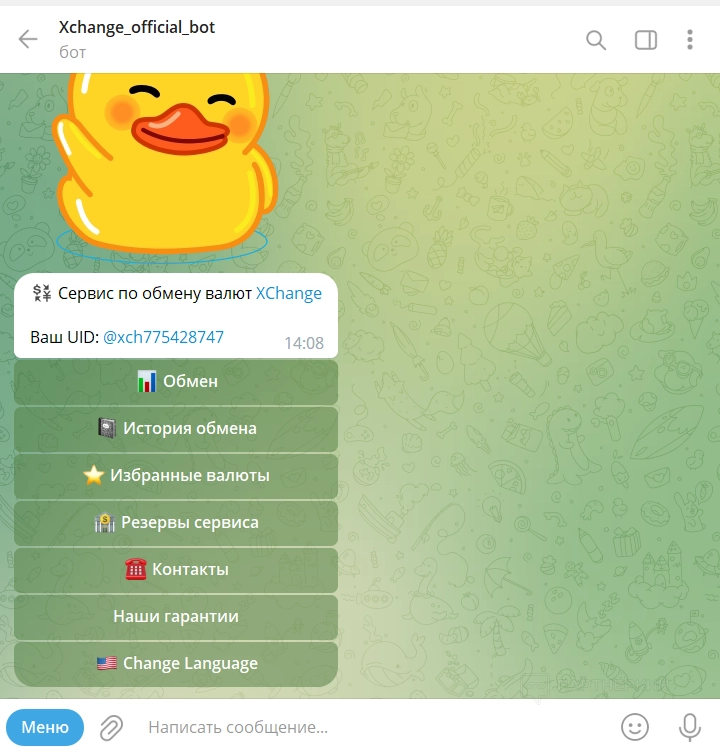This screenshot has height=756, width=720.
Task: Search within this chat
Action: point(596,40)
